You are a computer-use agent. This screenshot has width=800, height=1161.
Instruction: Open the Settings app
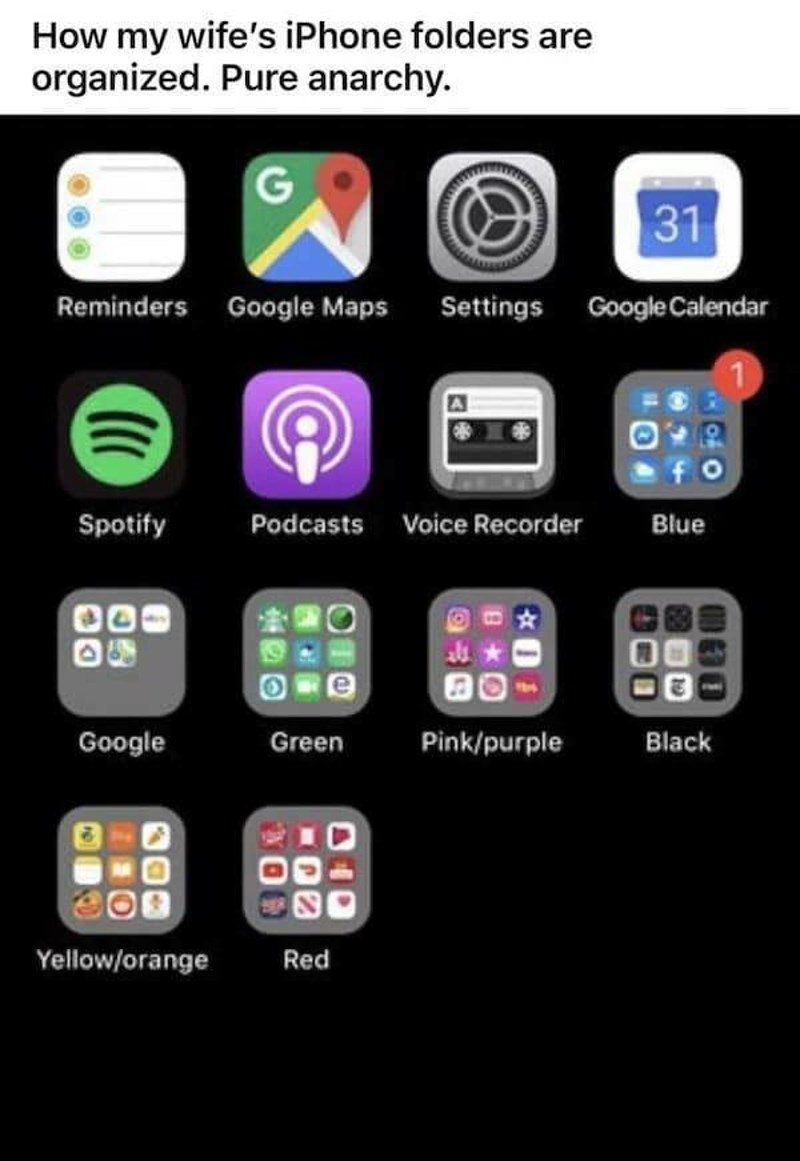tap(491, 215)
